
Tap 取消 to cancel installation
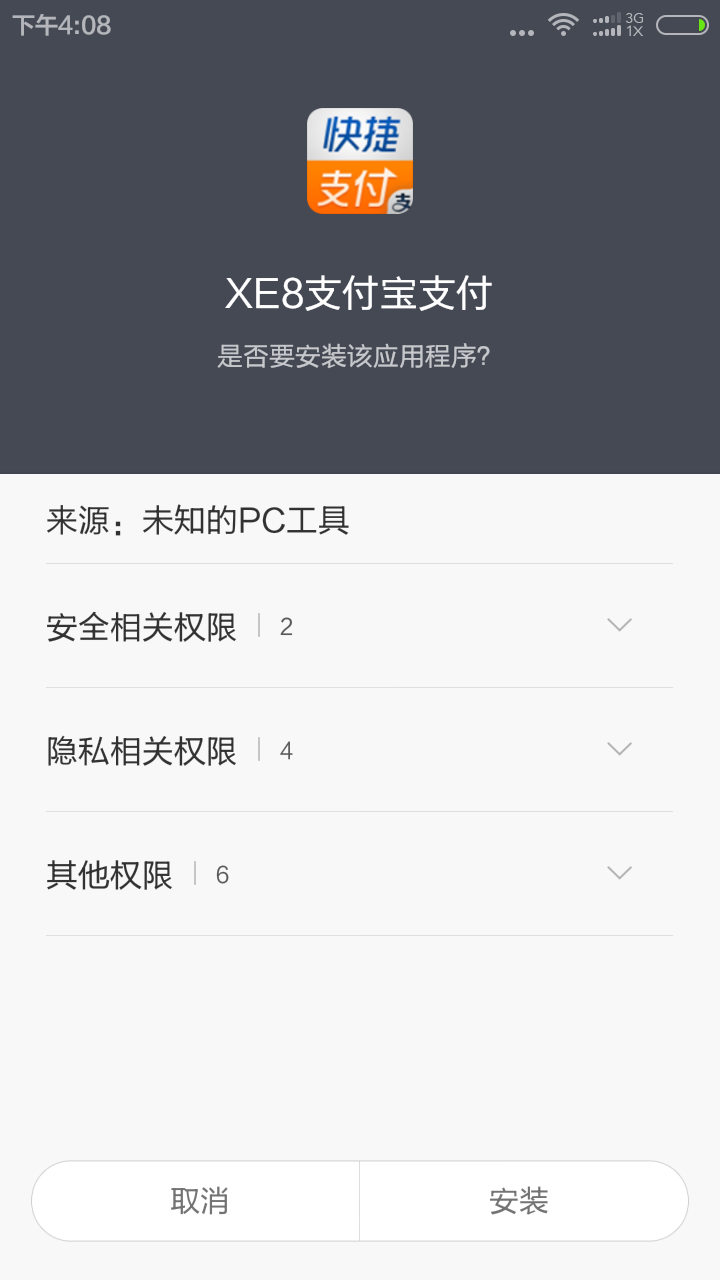[197, 1201]
